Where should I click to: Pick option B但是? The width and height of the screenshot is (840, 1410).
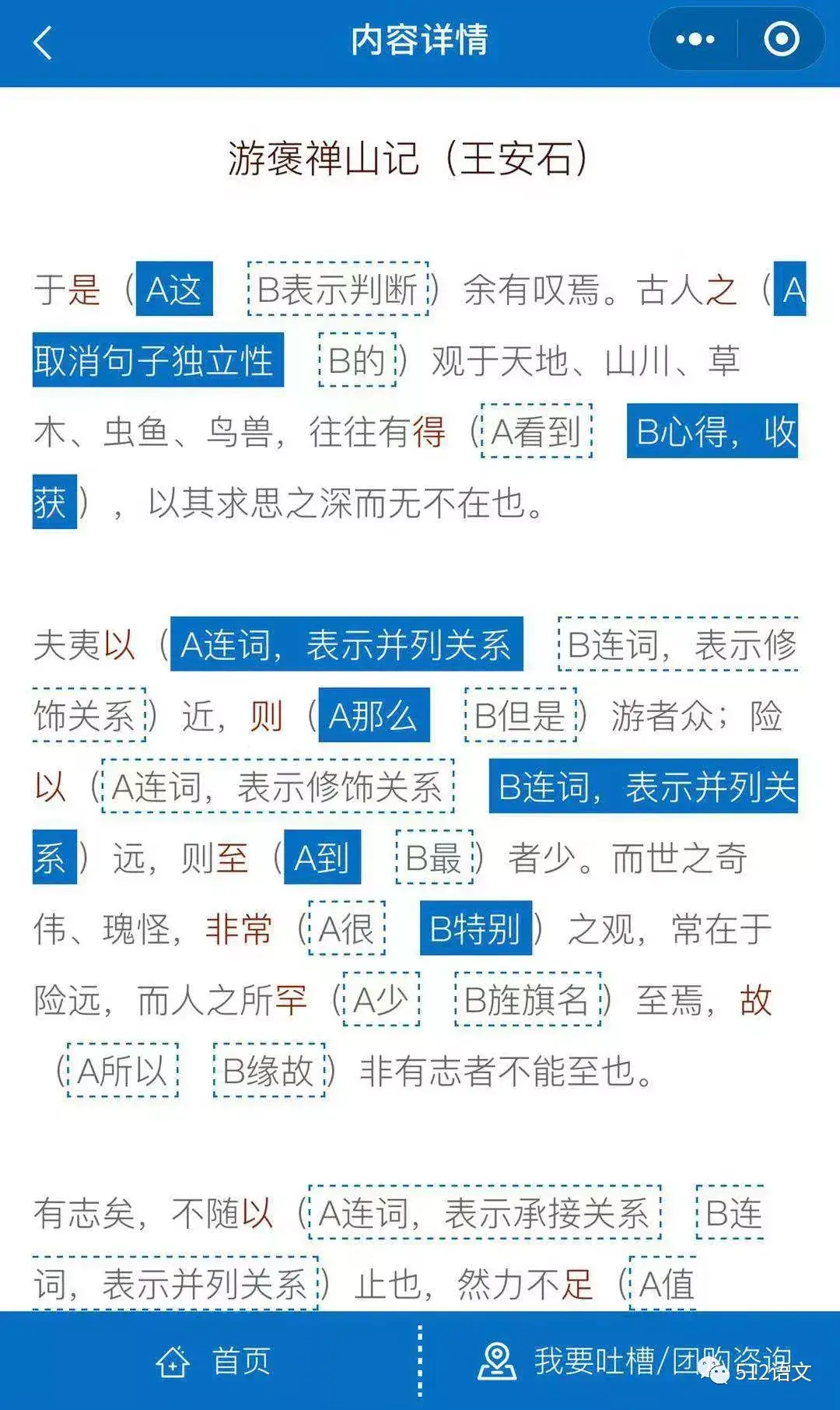pos(520,715)
